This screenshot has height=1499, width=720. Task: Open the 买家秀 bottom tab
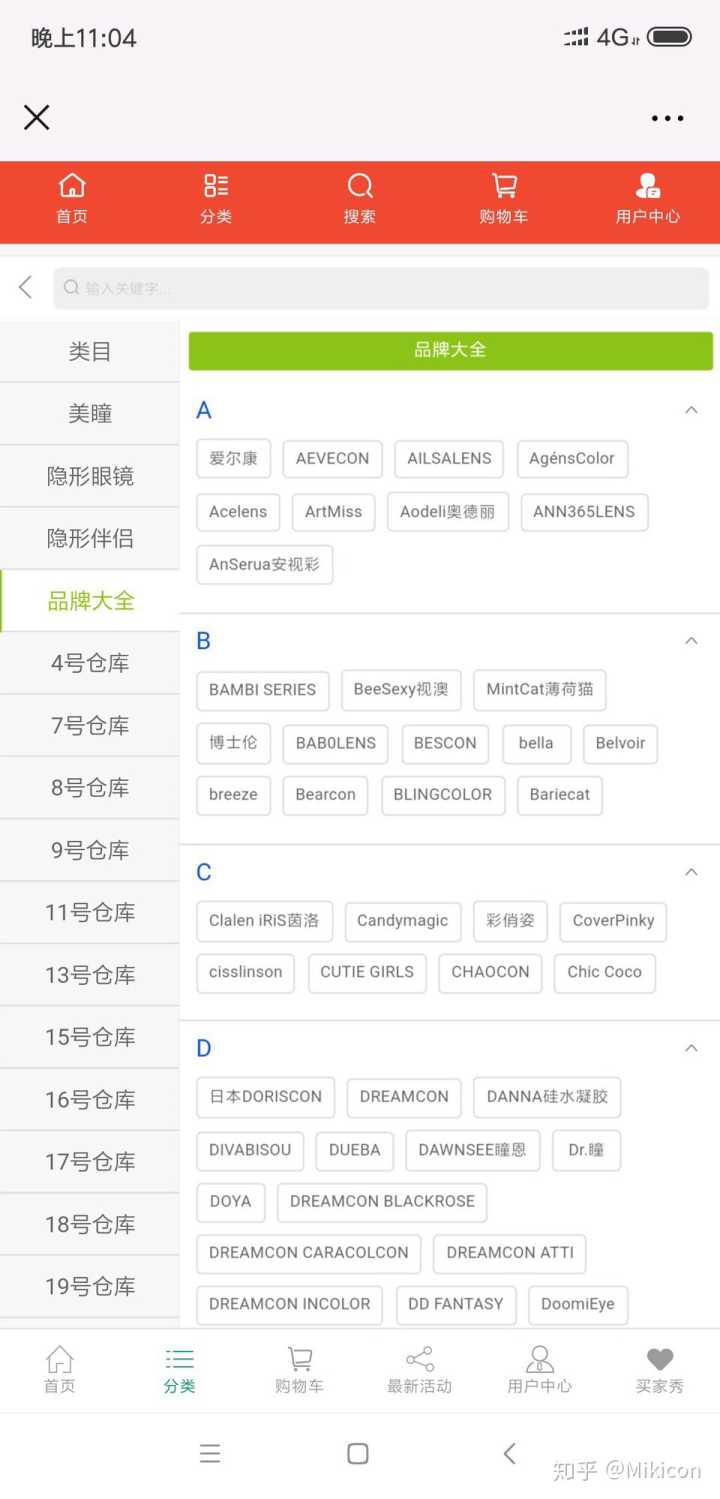659,1370
